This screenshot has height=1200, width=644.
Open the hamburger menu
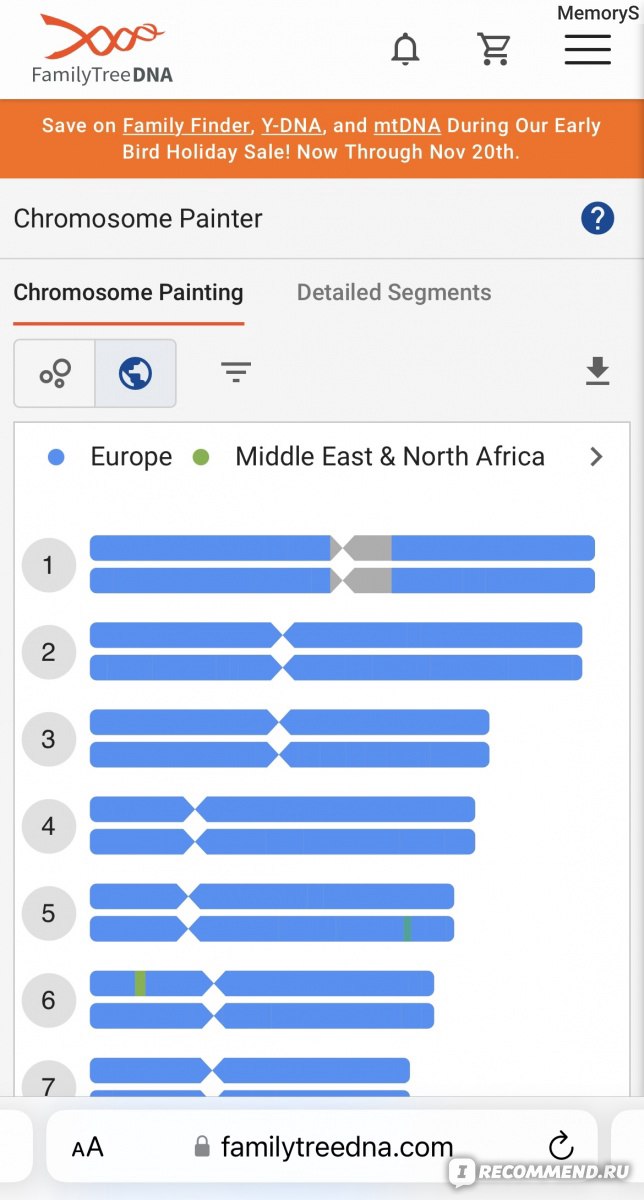coord(587,50)
